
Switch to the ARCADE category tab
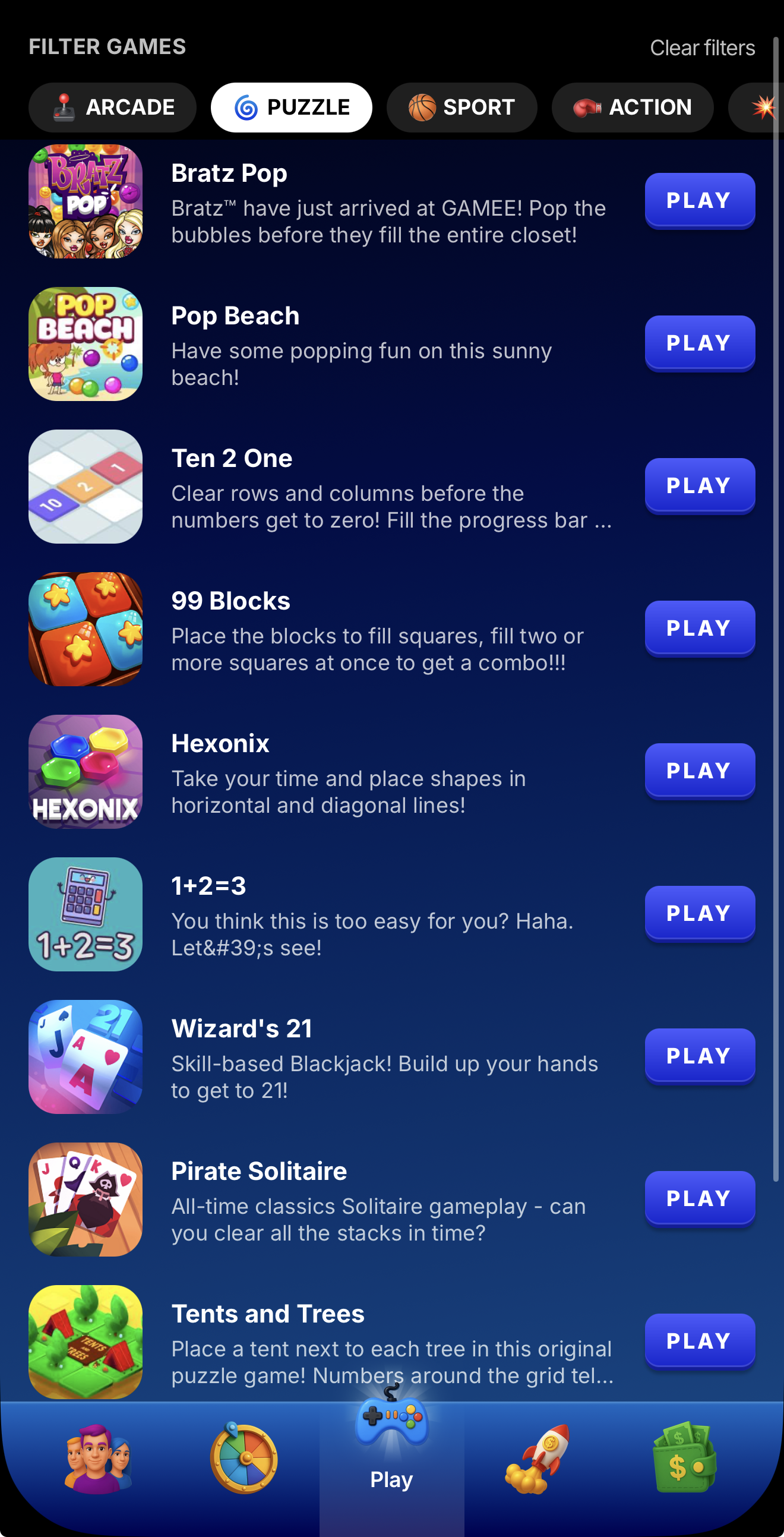[x=113, y=108]
